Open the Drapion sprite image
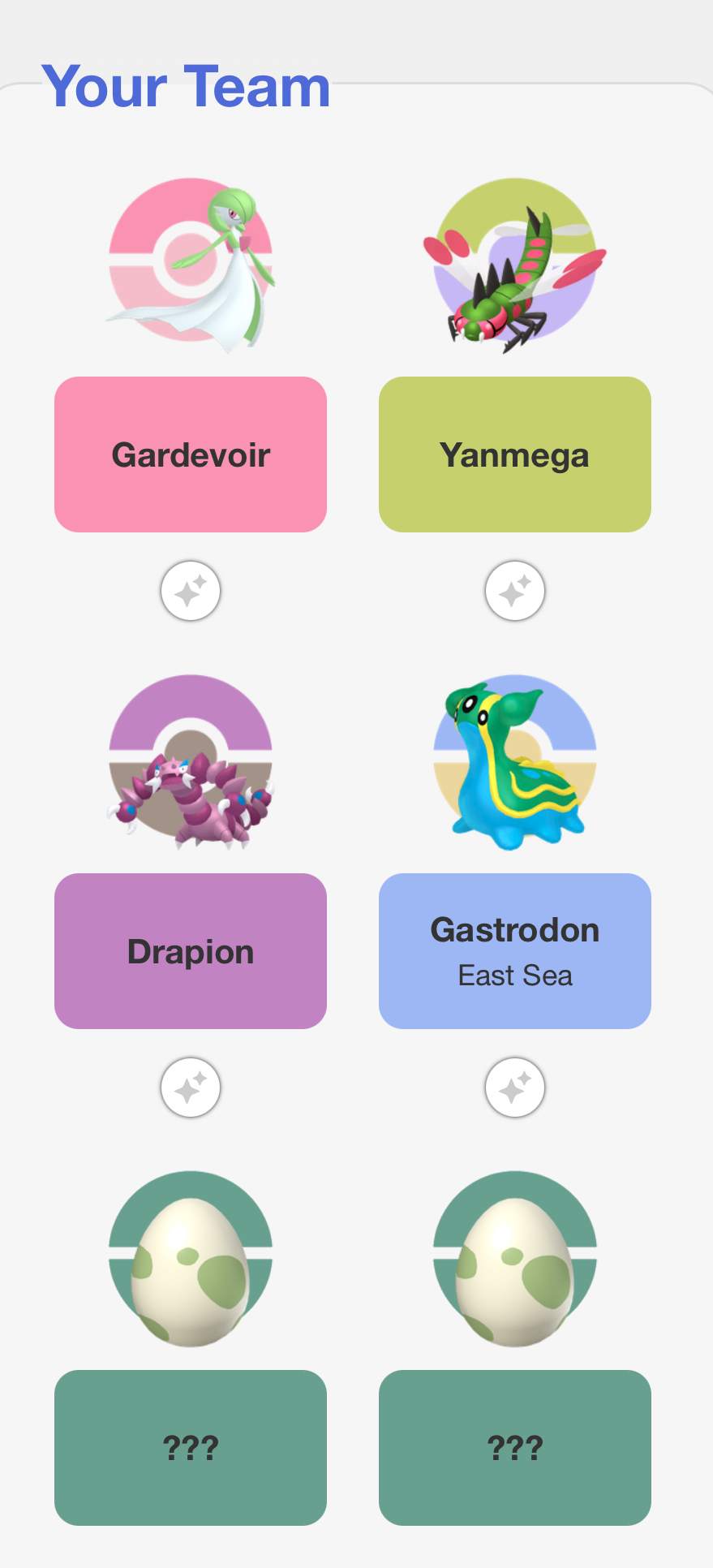Viewport: 713px width, 1568px height. tap(191, 760)
